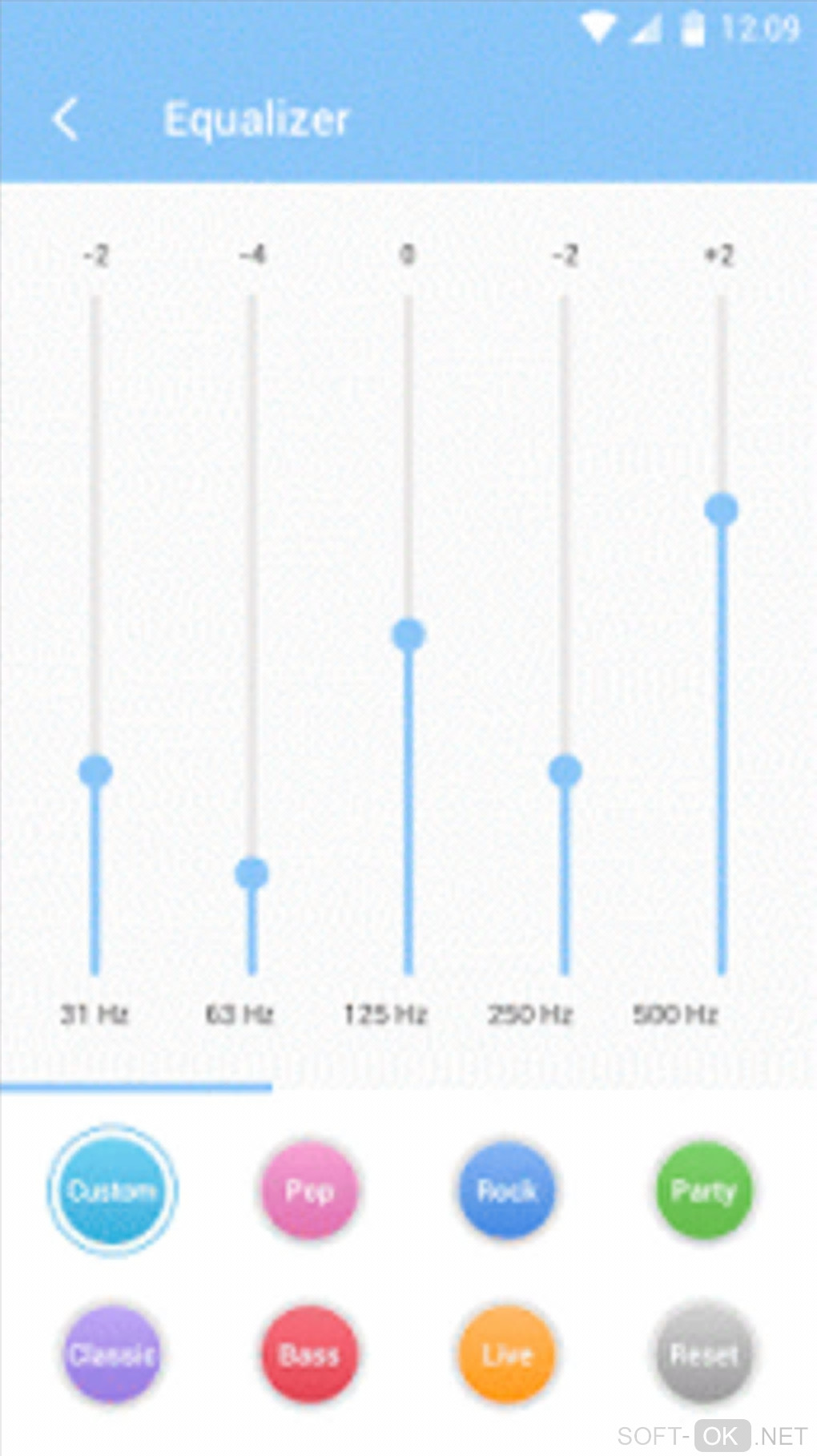The width and height of the screenshot is (817, 1456).
Task: Select the Custom preset
Action: 112,1191
